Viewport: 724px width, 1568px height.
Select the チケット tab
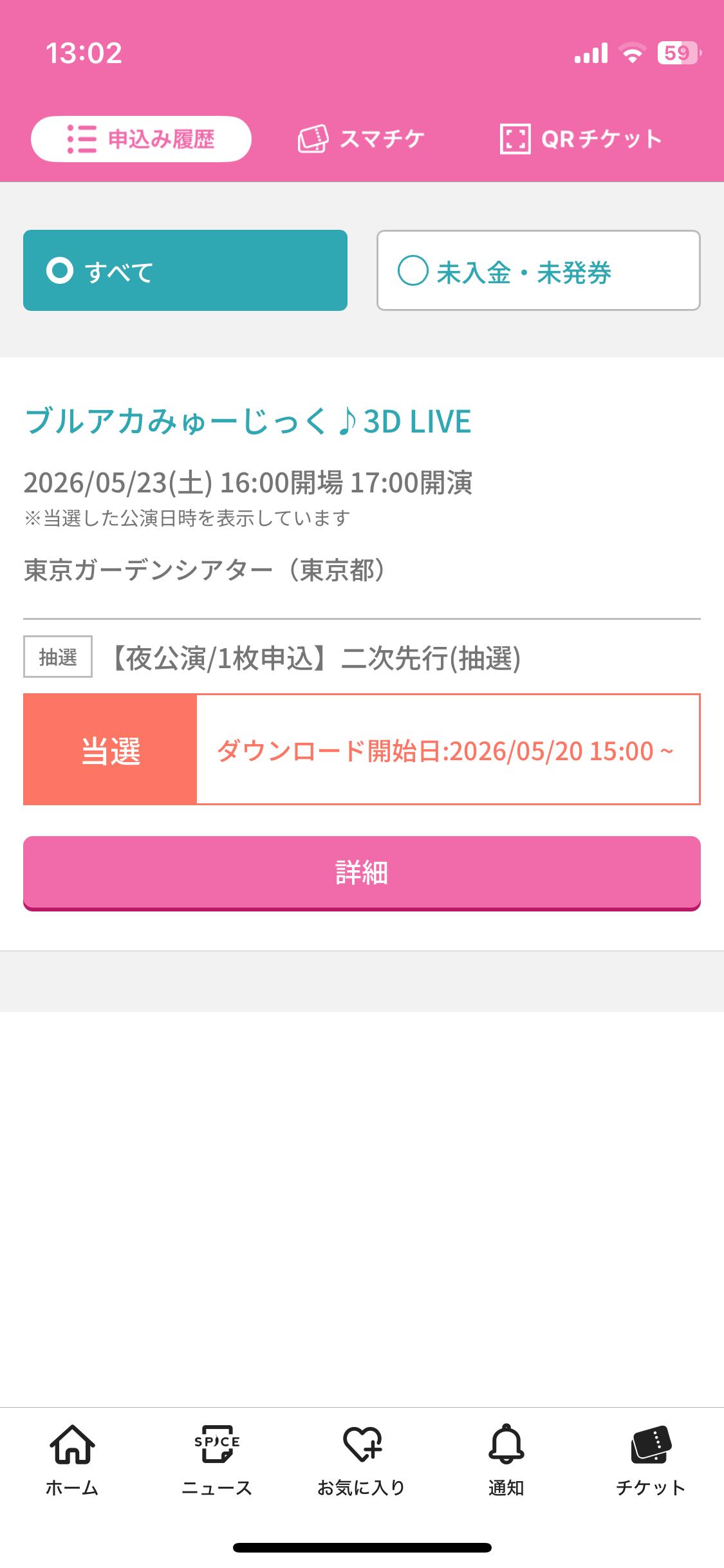pos(651,1460)
